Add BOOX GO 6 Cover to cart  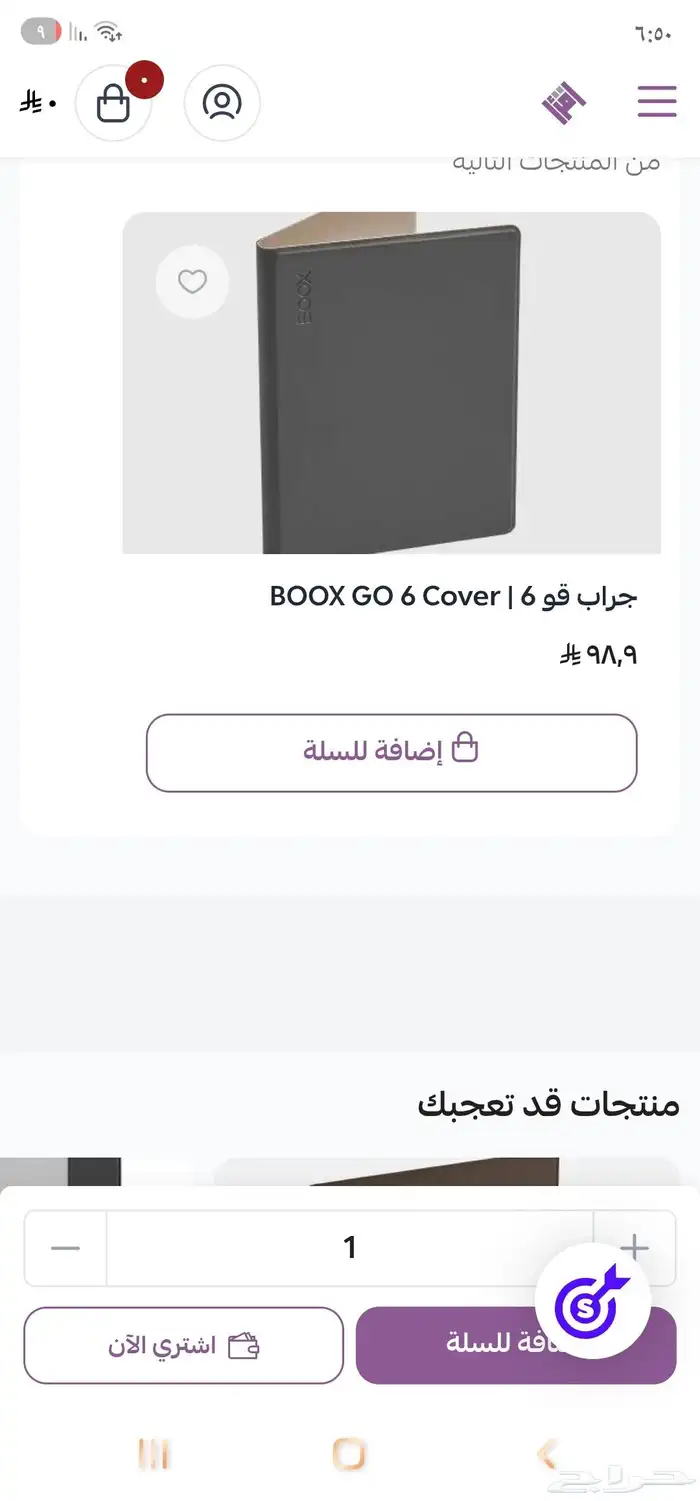(391, 752)
